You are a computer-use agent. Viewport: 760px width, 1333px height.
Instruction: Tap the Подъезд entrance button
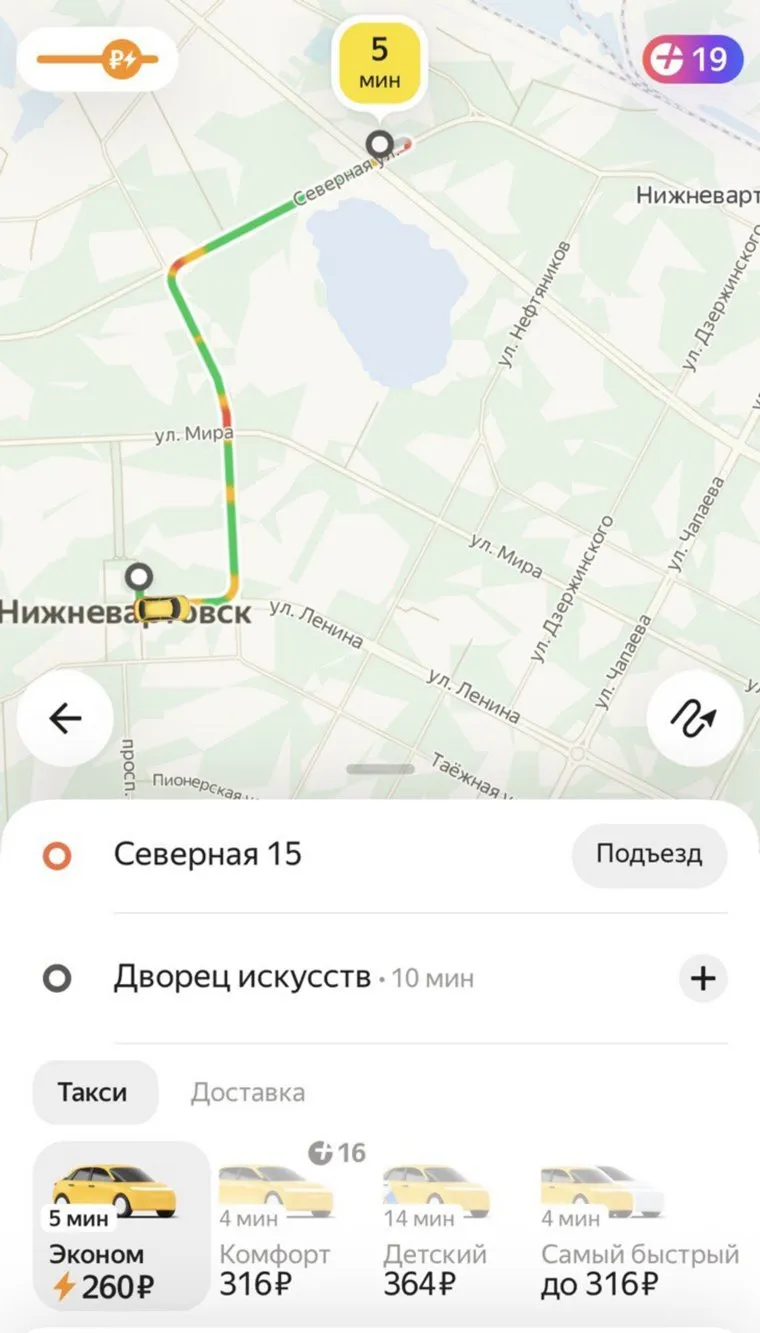[649, 855]
